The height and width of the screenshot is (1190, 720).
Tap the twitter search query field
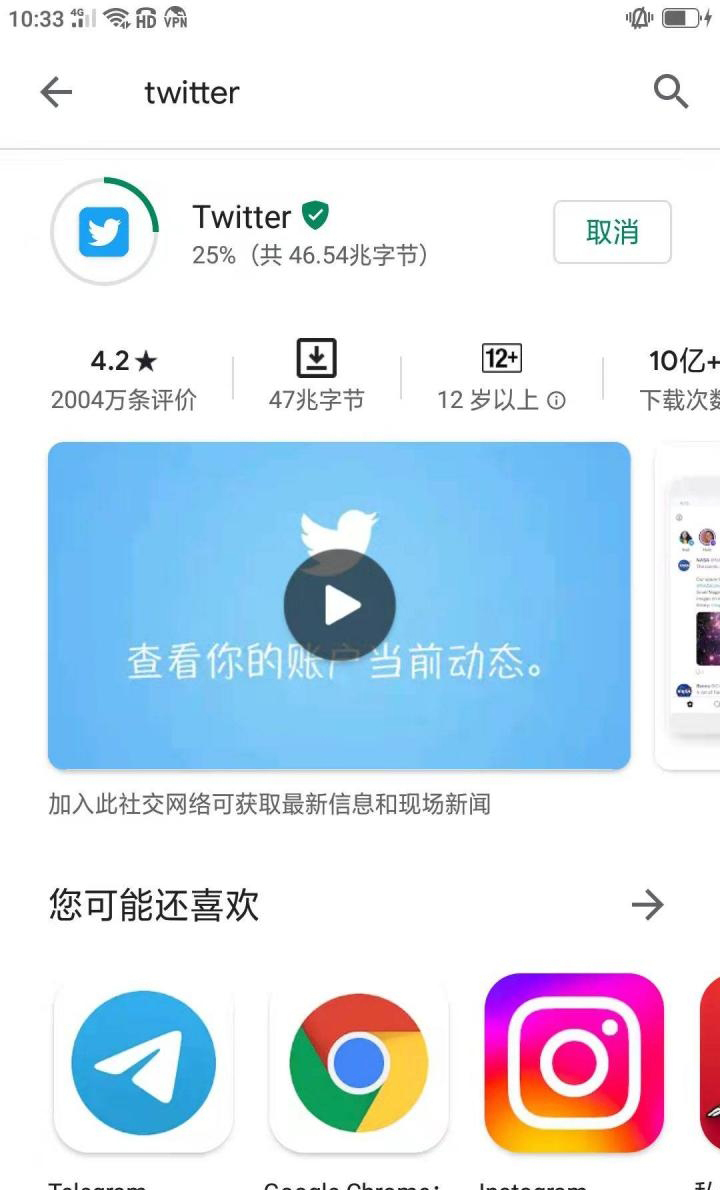(x=192, y=93)
